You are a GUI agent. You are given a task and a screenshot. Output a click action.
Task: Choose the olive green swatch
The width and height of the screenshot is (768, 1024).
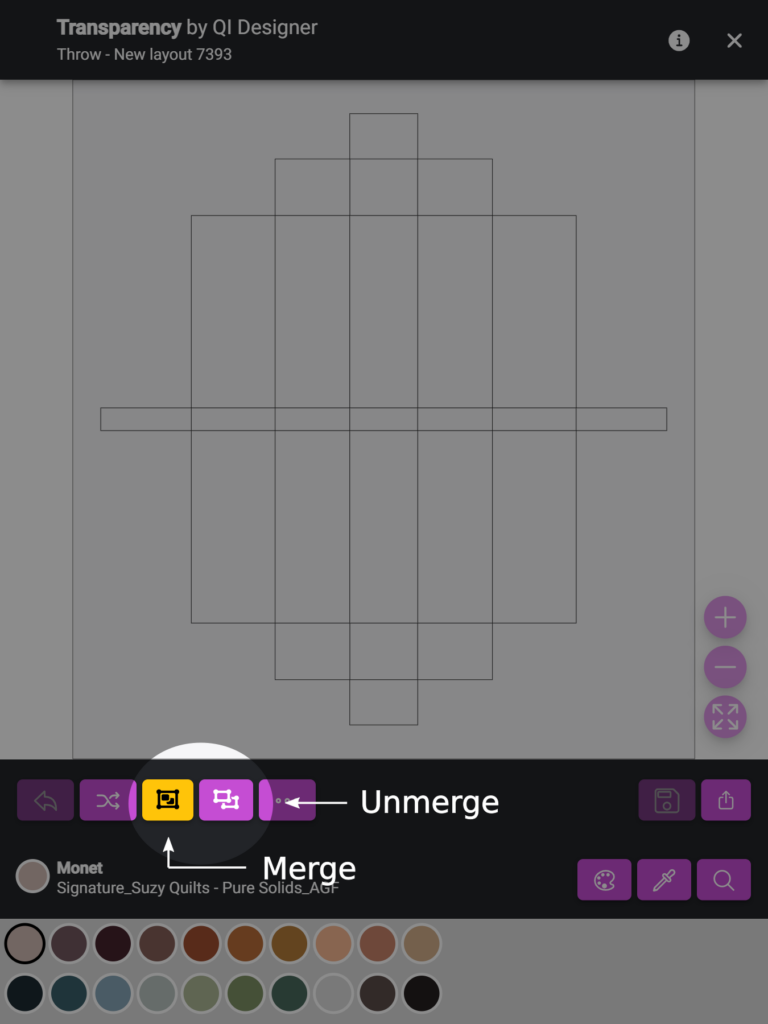(x=245, y=993)
